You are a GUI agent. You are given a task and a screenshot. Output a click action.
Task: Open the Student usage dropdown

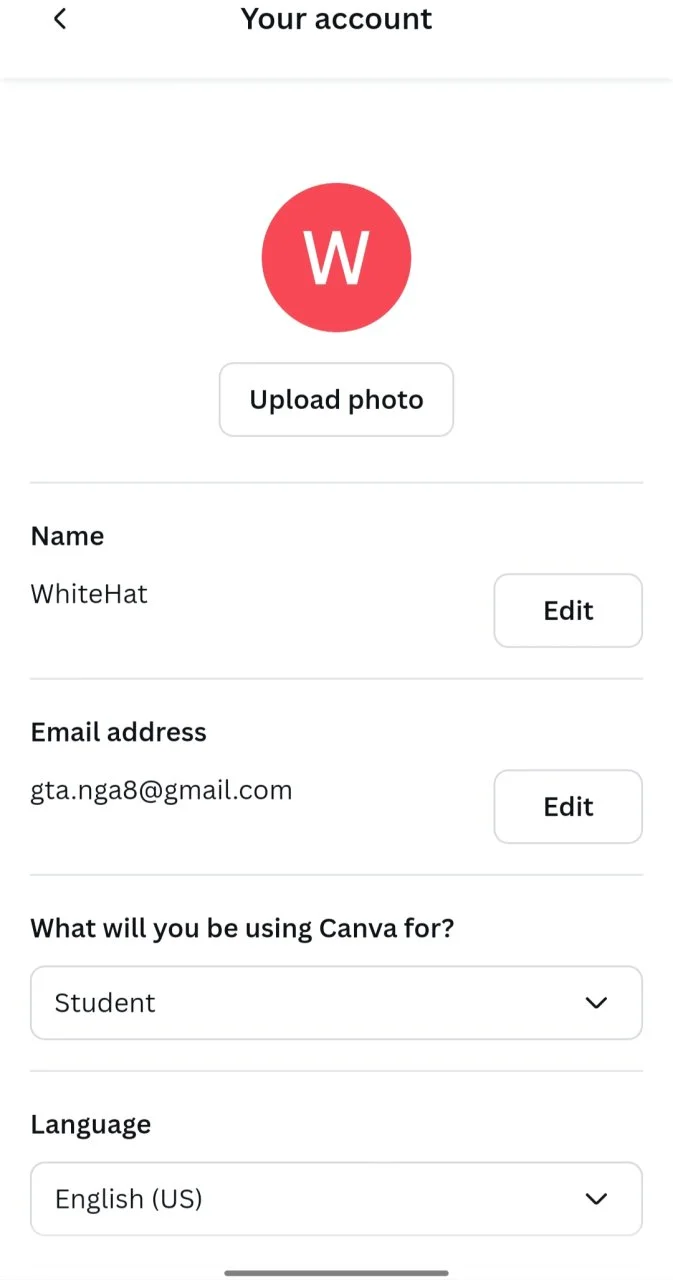[x=336, y=1003]
